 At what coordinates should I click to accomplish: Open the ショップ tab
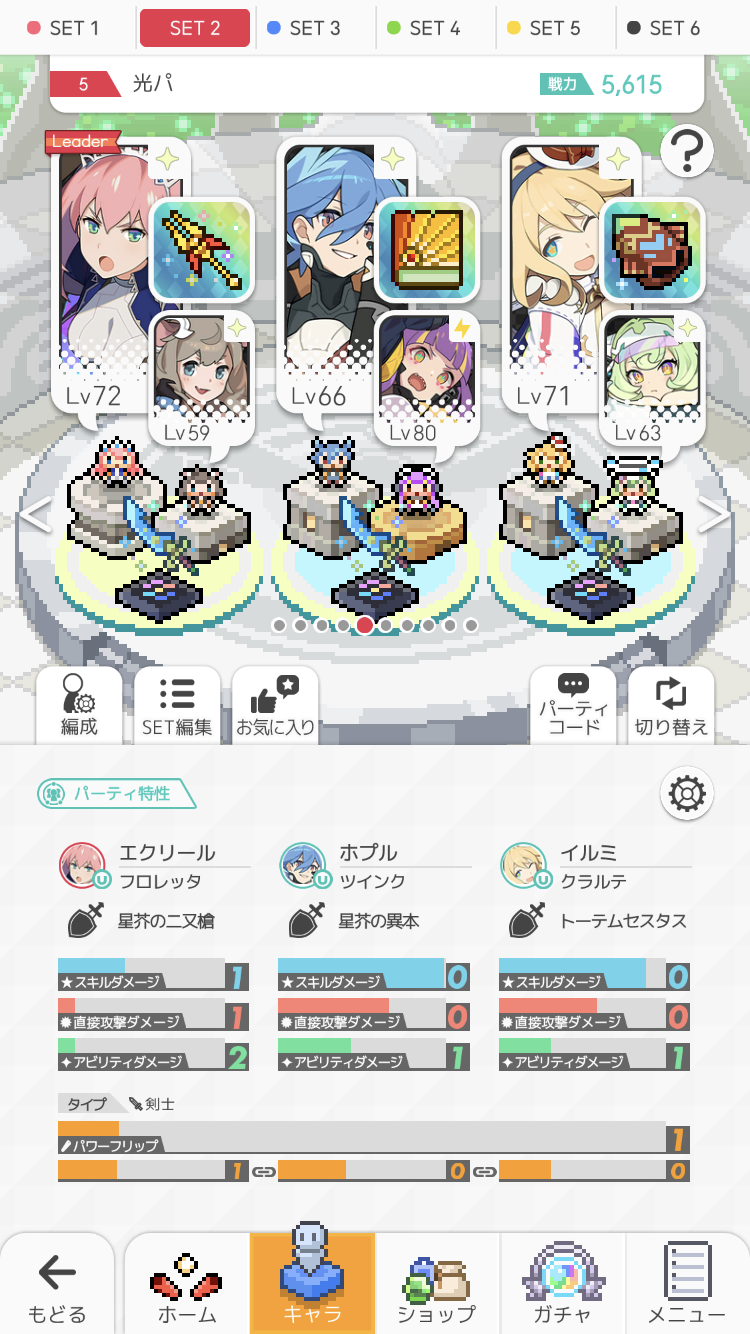coord(437,1288)
